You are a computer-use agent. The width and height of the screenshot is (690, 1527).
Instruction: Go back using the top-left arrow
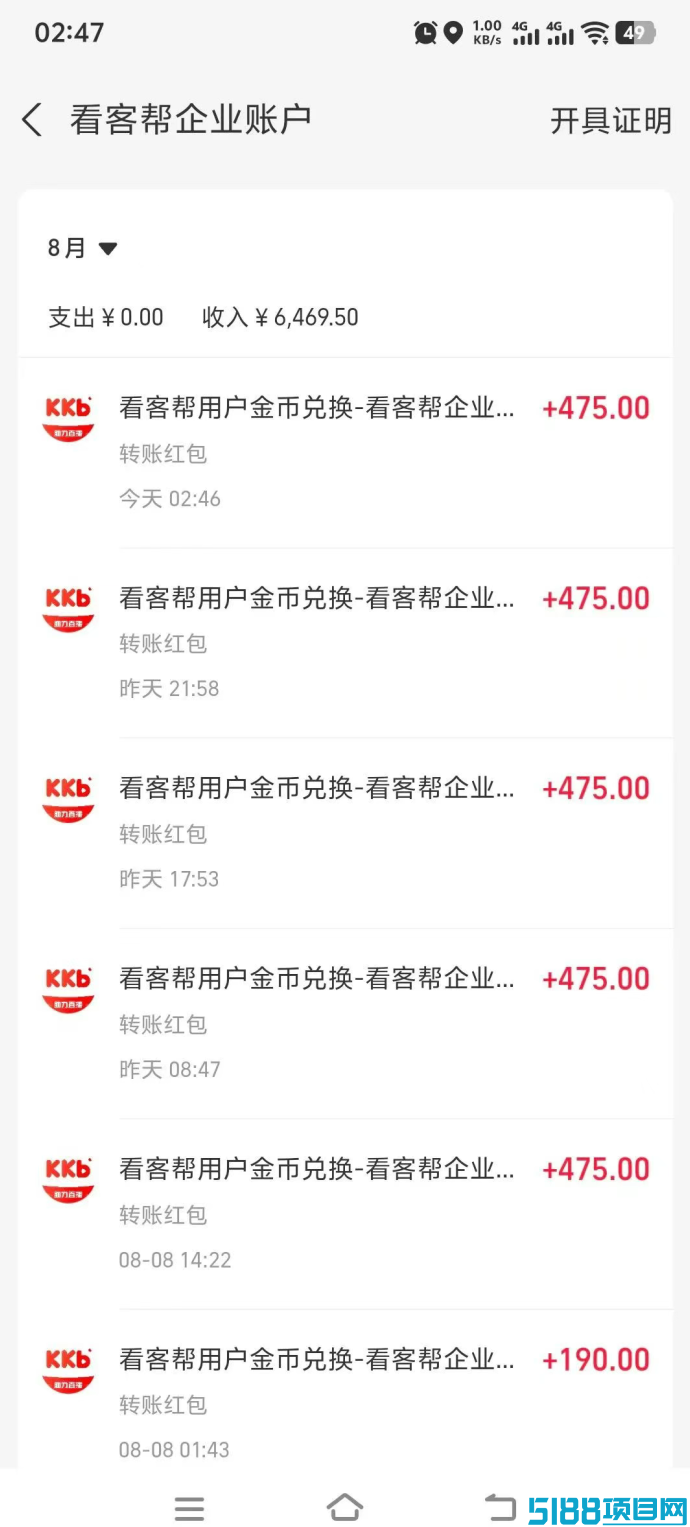(x=32, y=120)
